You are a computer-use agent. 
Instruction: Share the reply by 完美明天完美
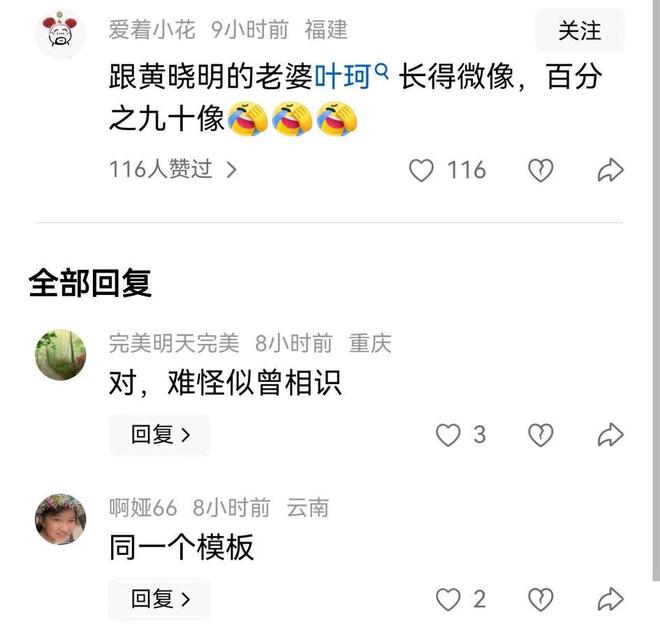pos(610,434)
